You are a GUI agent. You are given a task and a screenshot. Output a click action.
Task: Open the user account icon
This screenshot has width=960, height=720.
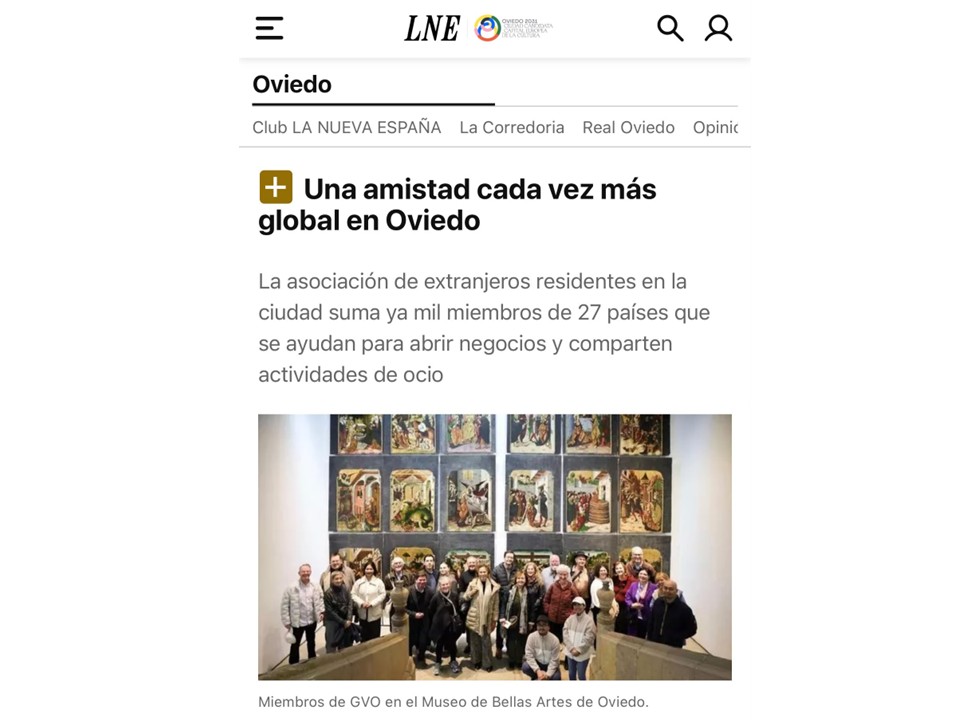(x=718, y=28)
